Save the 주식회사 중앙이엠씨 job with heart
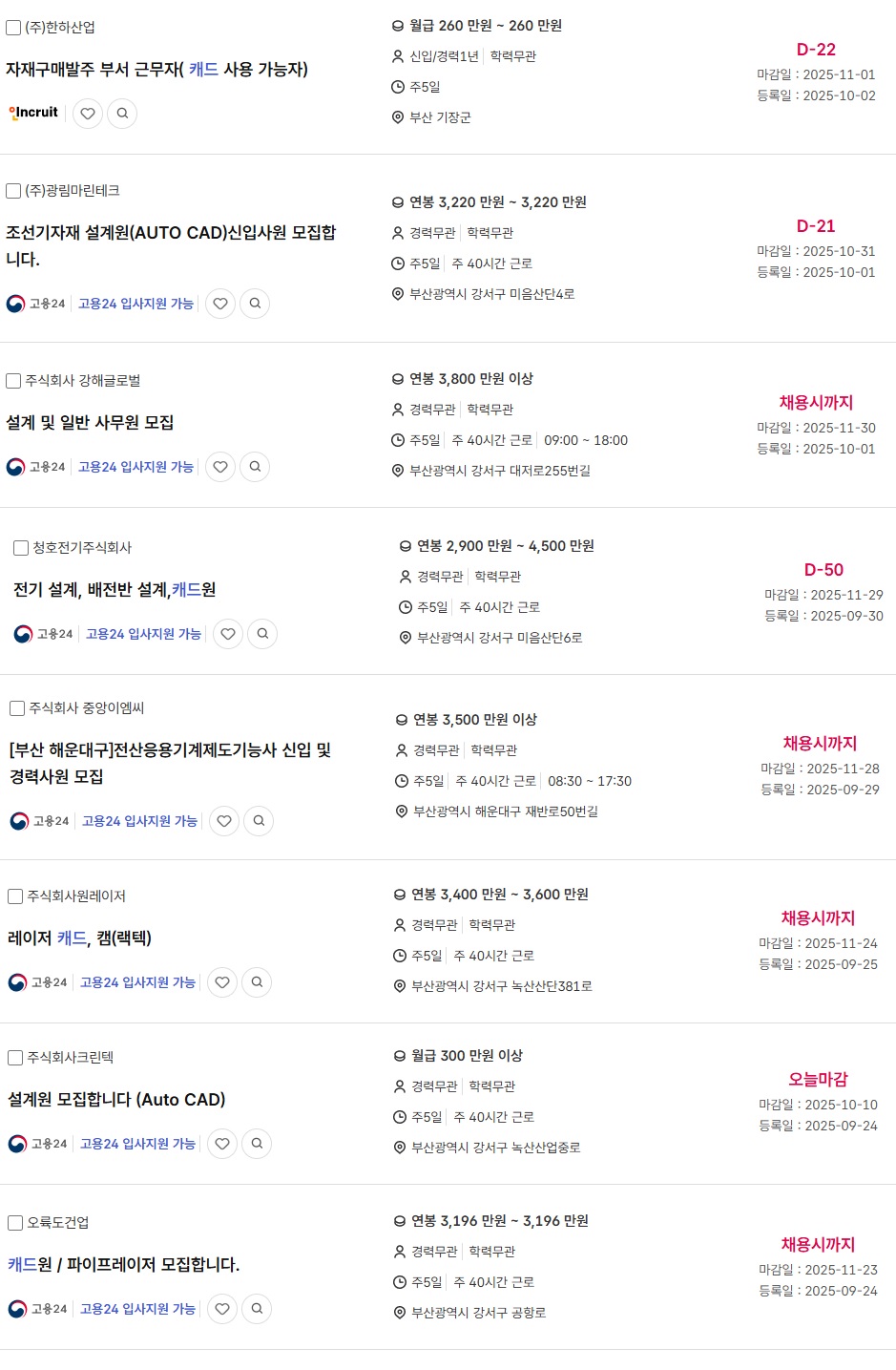This screenshot has width=896, height=1370. [224, 821]
